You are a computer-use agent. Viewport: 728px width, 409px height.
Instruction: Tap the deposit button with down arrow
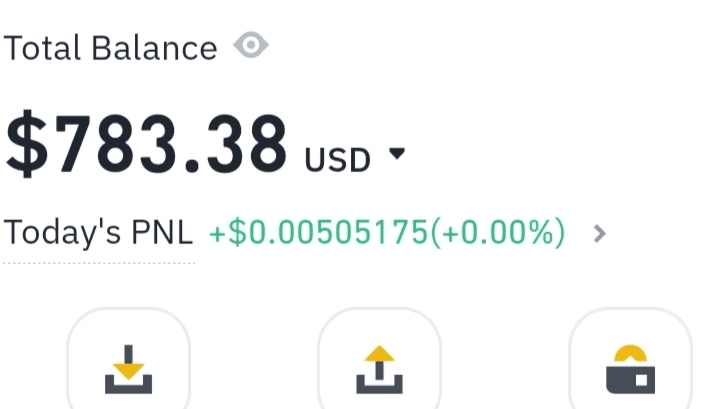(x=129, y=360)
